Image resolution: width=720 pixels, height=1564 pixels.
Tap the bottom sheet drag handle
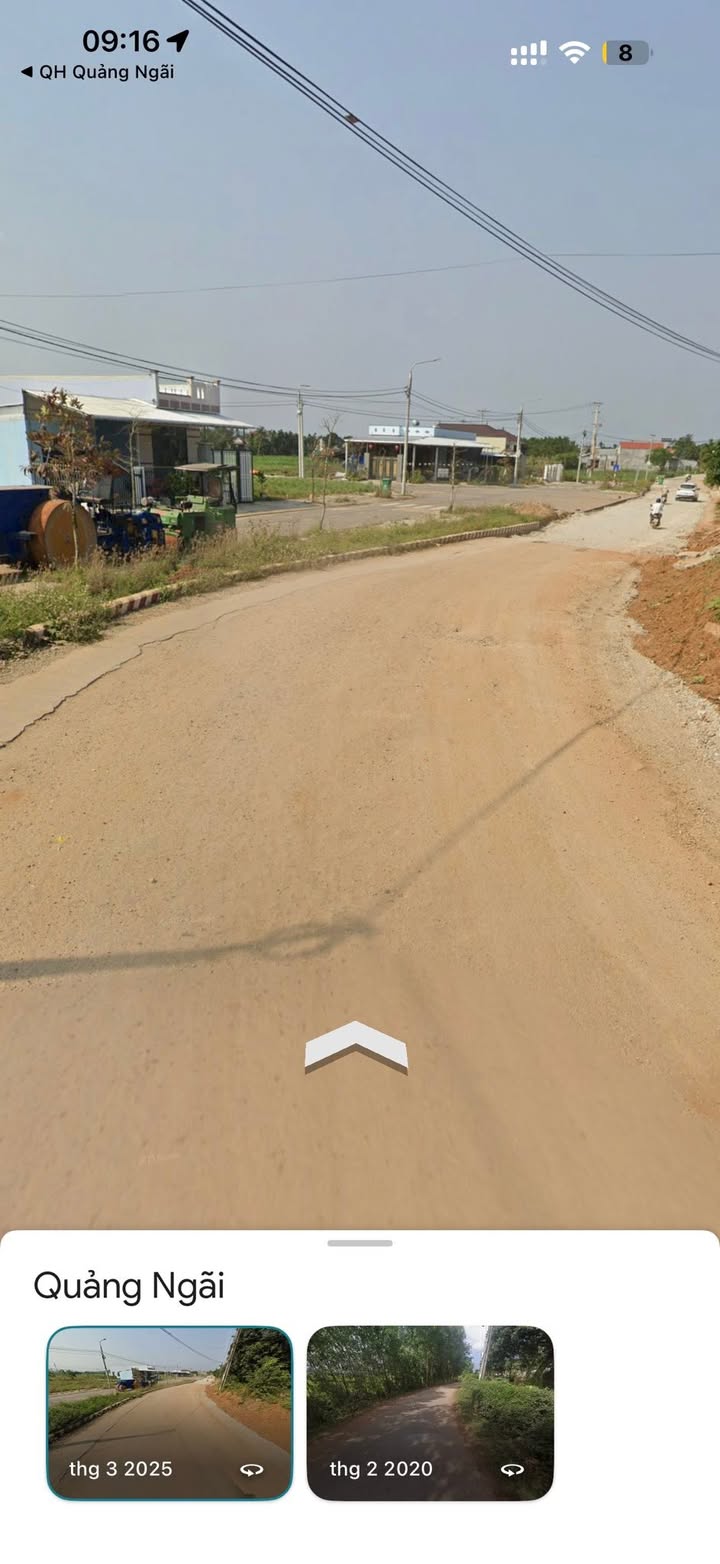tap(360, 1243)
